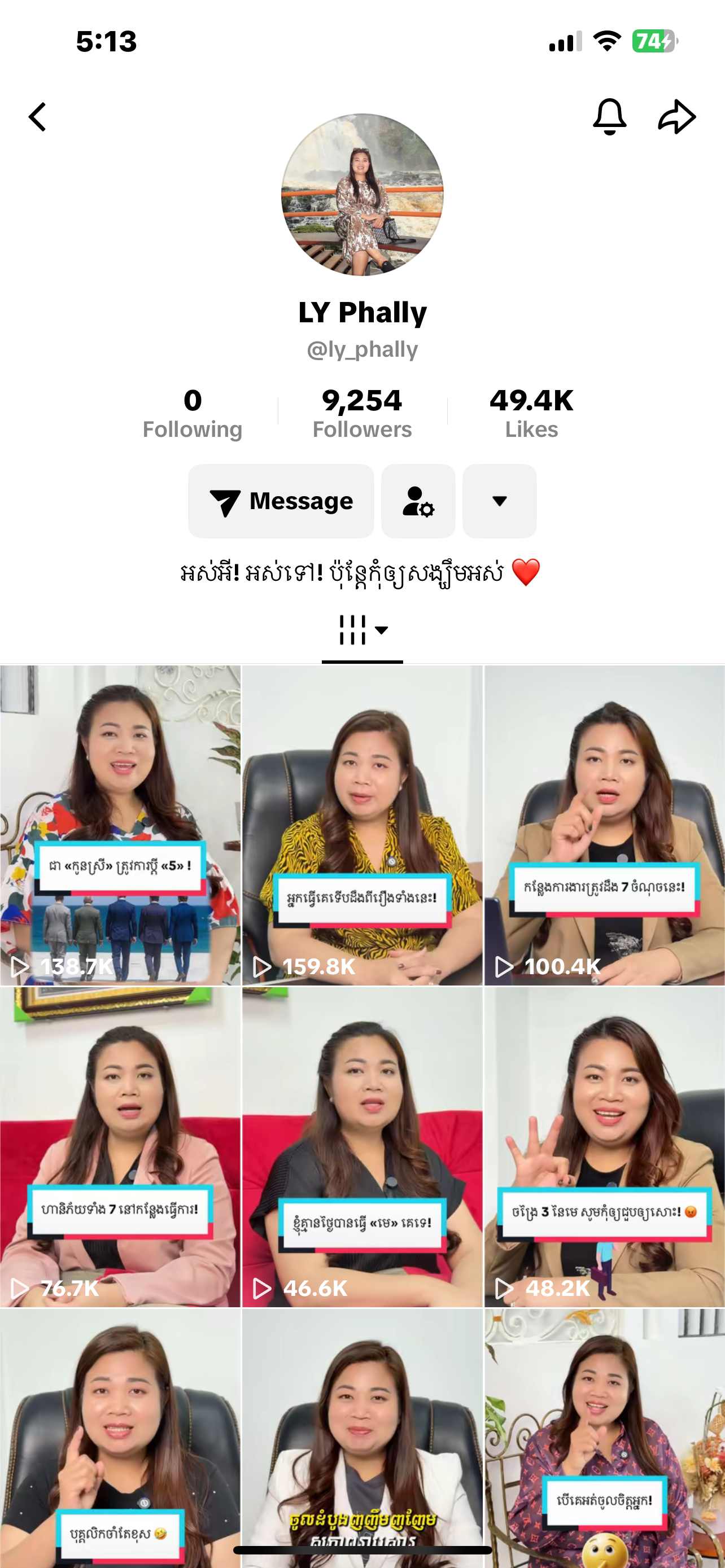Share this profile via the arrow icon
The width and height of the screenshot is (725, 1568).
[676, 116]
